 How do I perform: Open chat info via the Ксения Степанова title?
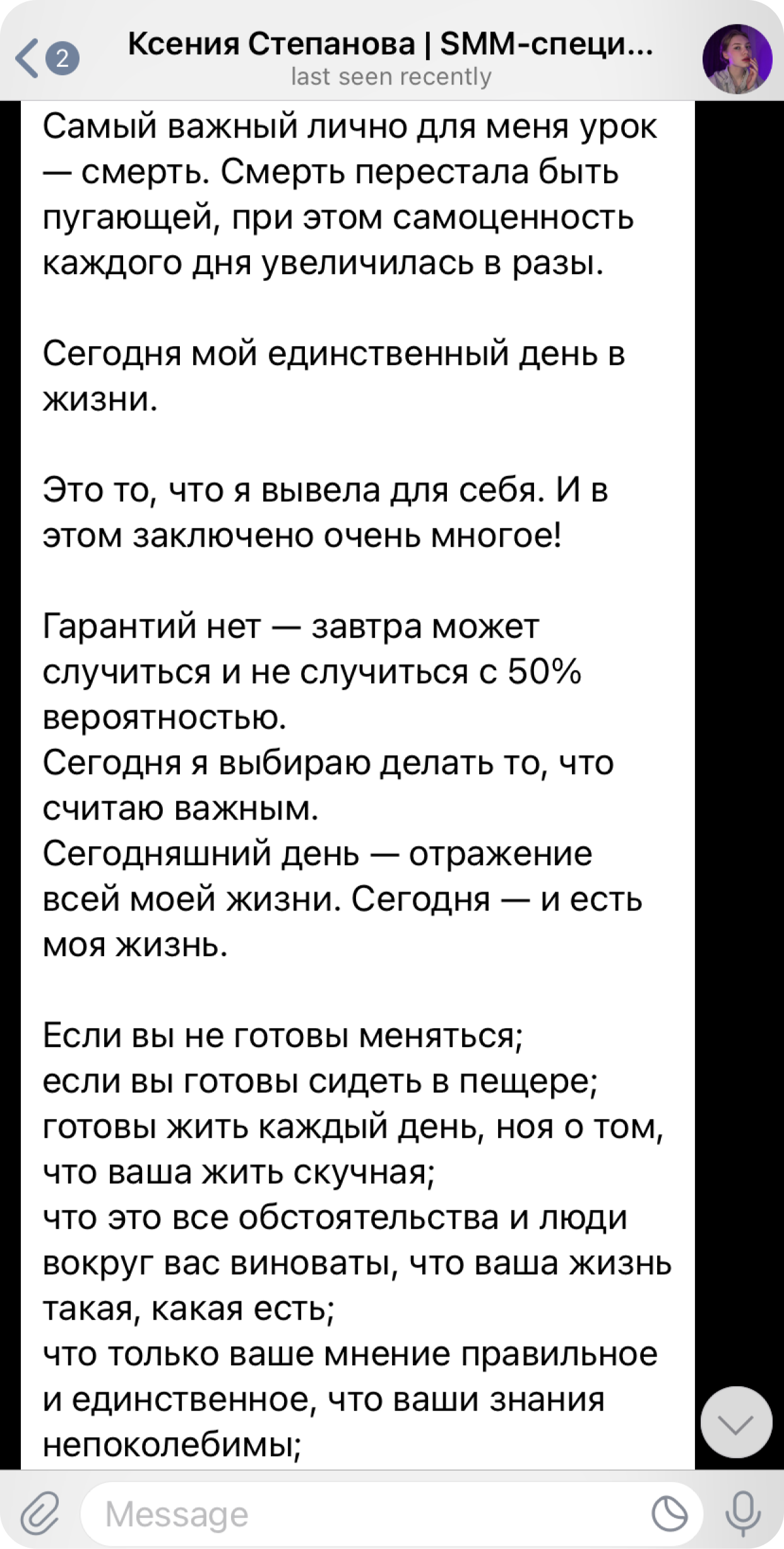(x=391, y=45)
